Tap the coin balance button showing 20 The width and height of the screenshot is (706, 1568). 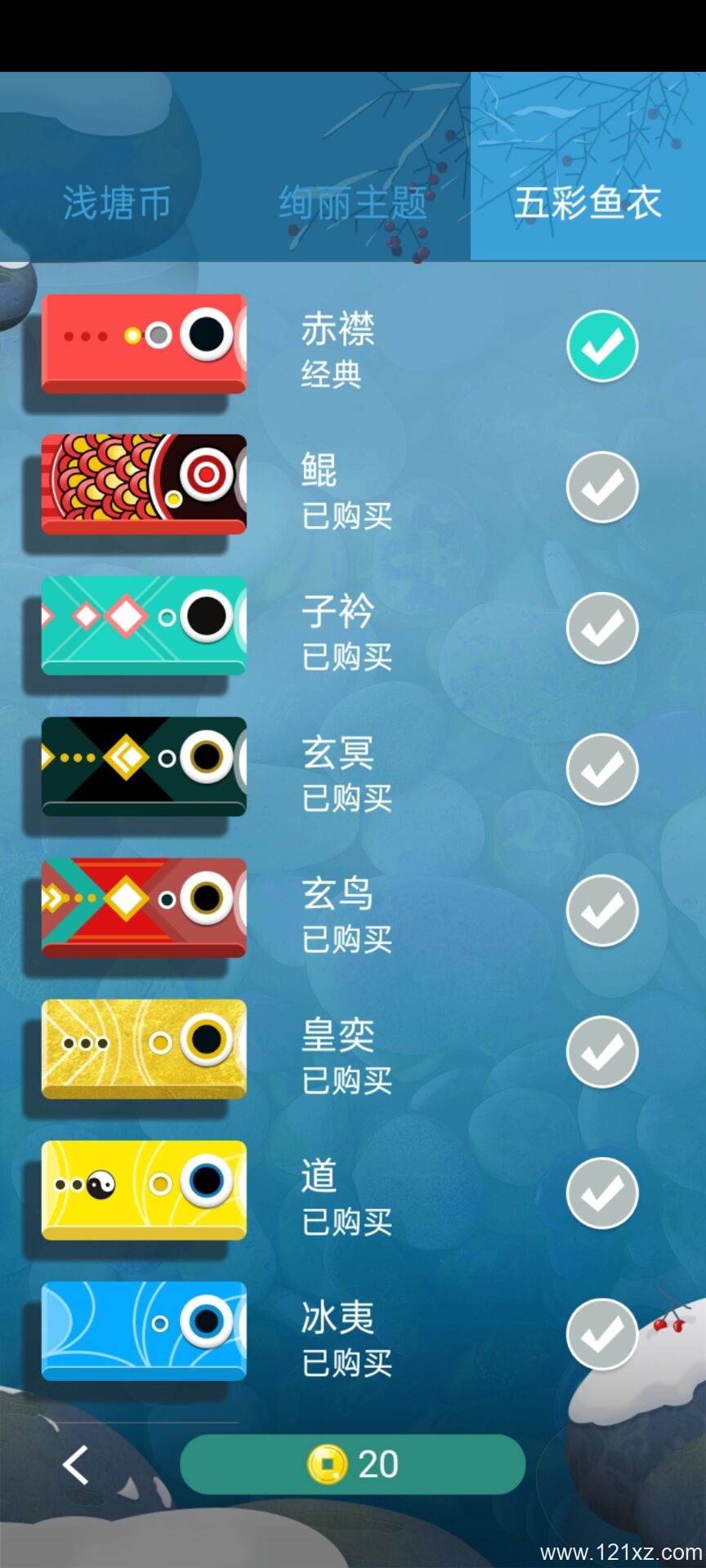(x=352, y=1464)
